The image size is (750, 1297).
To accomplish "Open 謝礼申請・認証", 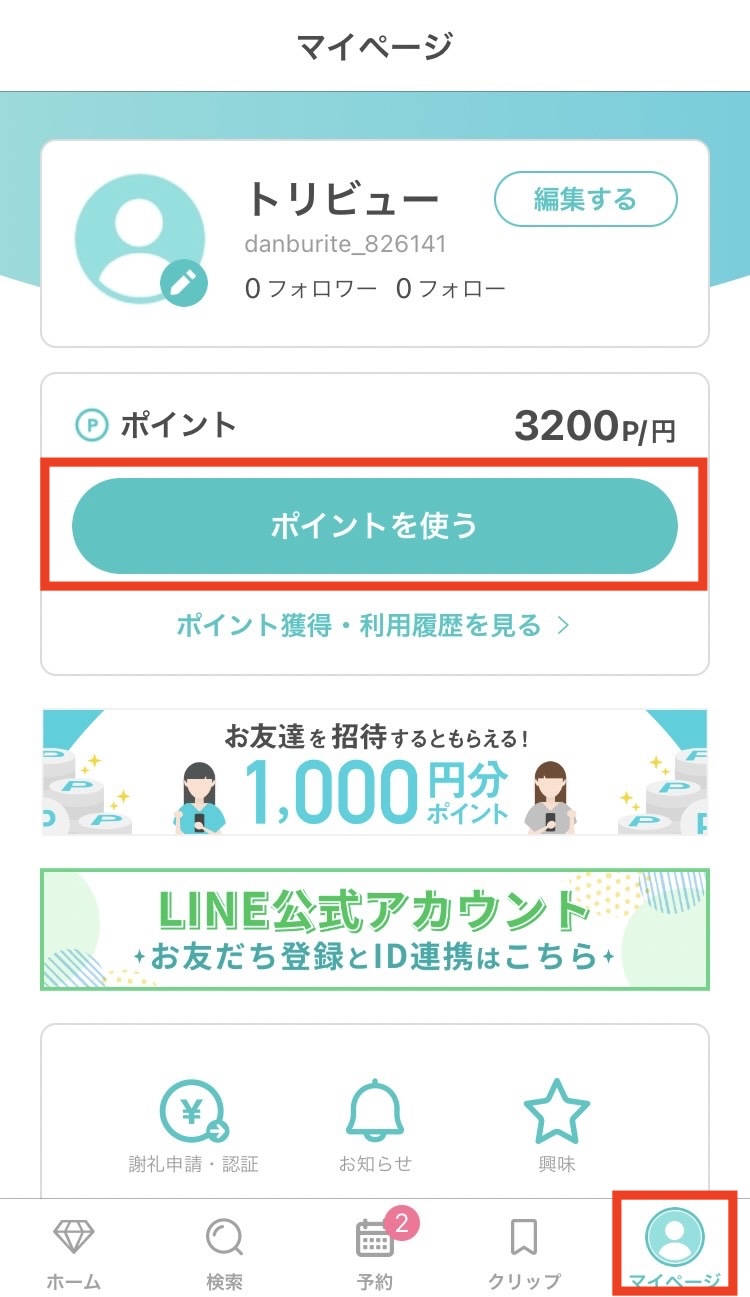I will click(193, 1125).
